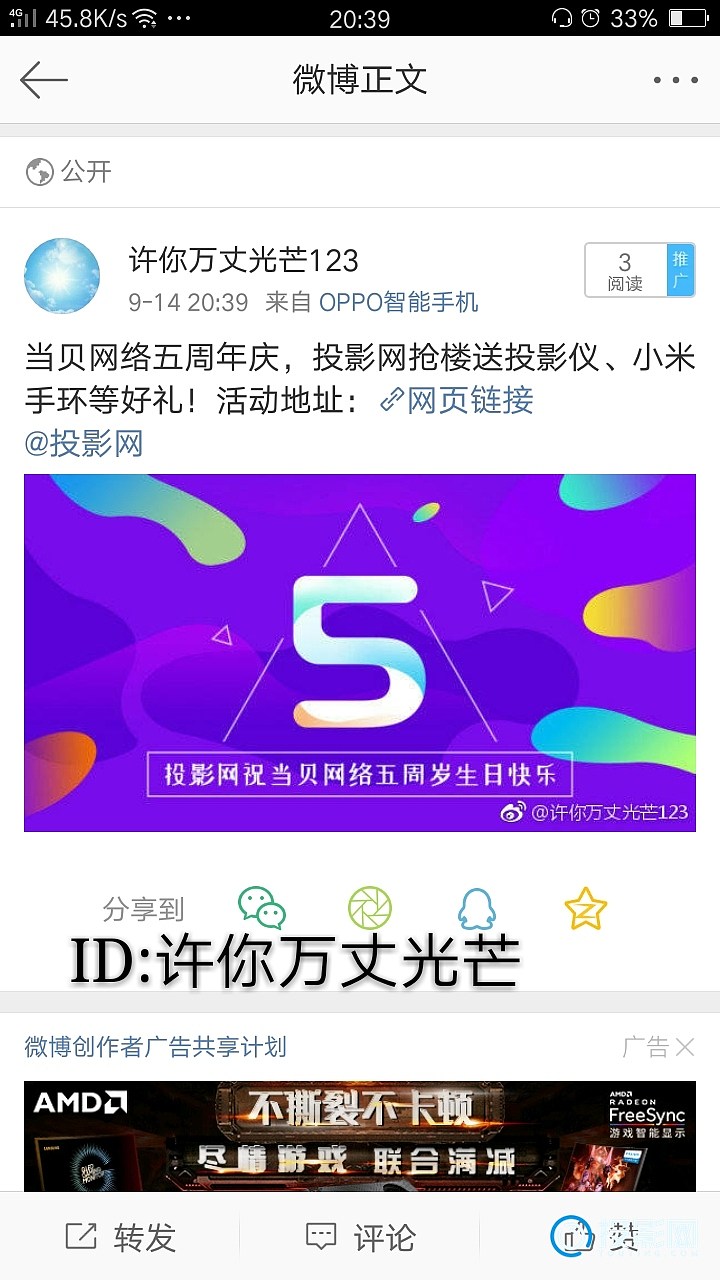Like the post with 赞
This screenshot has height=1280, width=720.
tap(598, 1237)
